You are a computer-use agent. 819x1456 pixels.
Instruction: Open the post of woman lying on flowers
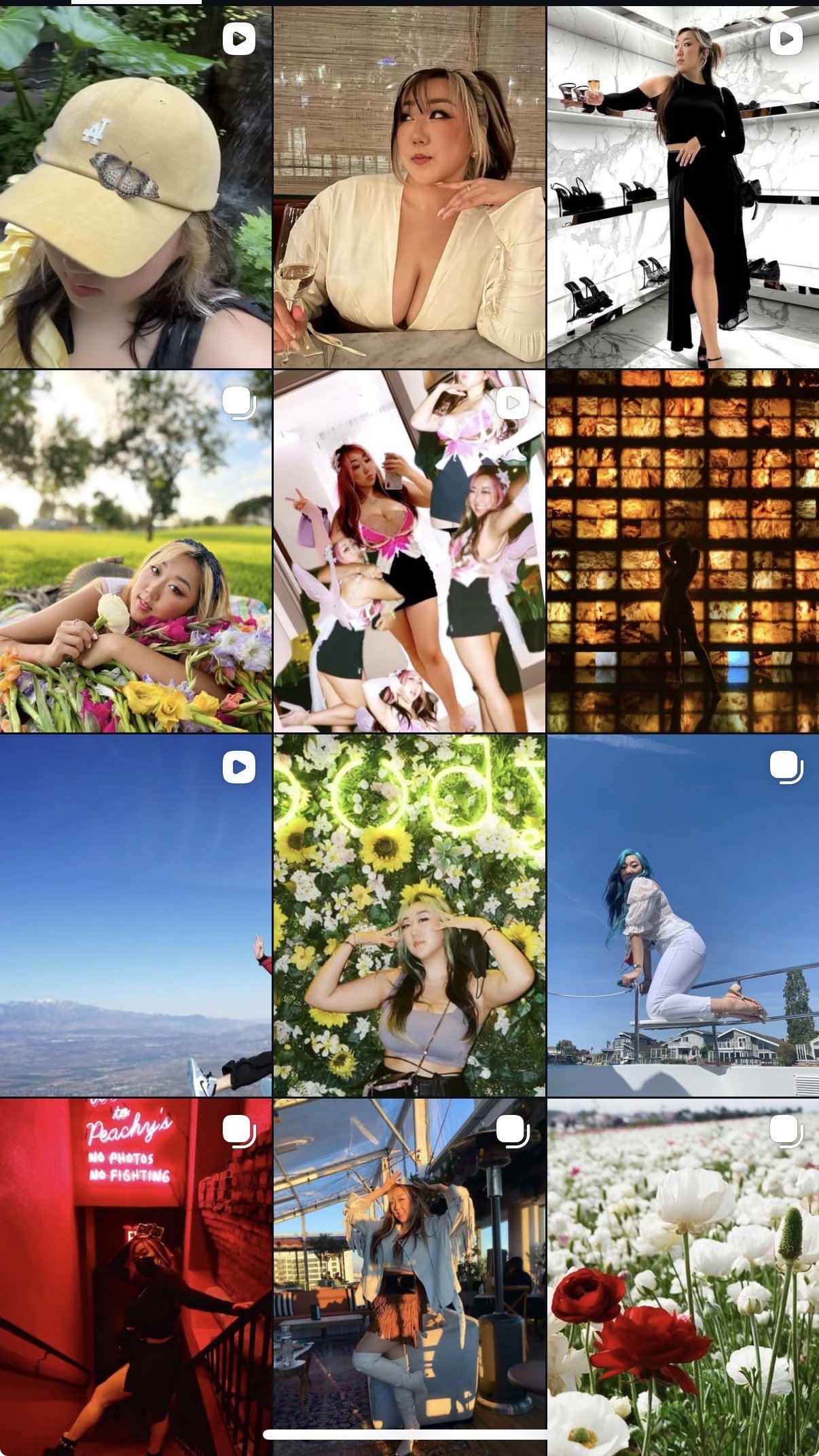136,550
